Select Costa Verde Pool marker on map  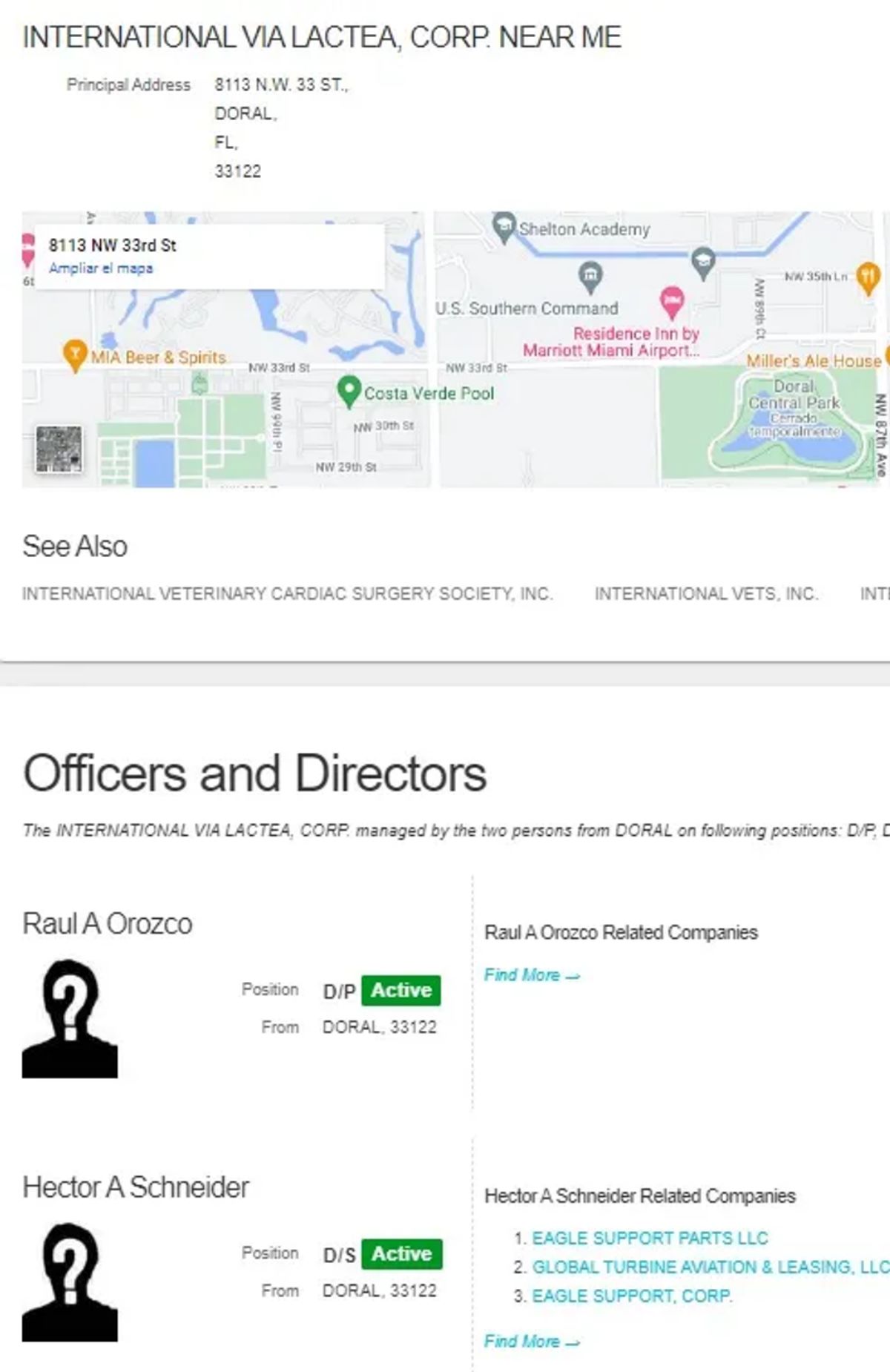click(x=349, y=390)
